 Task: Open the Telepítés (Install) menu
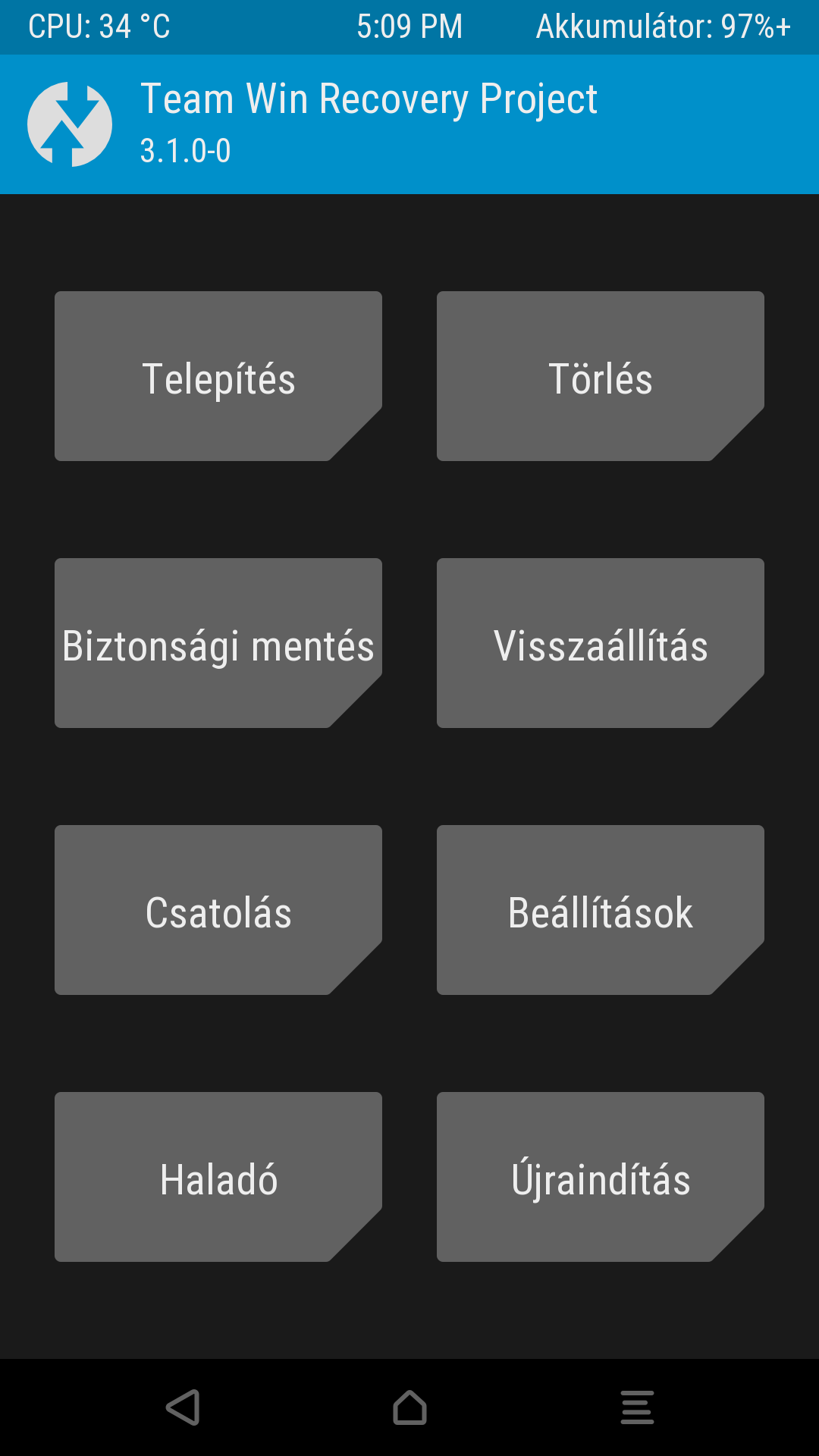tap(218, 376)
